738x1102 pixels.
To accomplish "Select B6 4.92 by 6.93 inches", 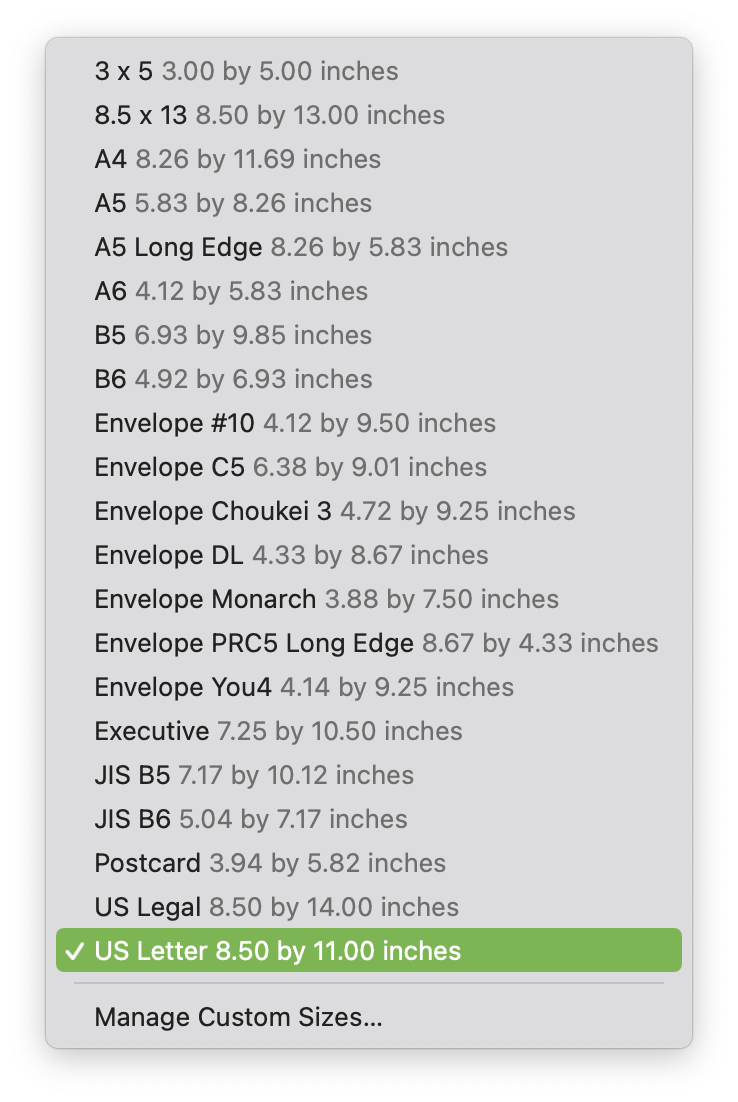I will pyautogui.click(x=369, y=379).
